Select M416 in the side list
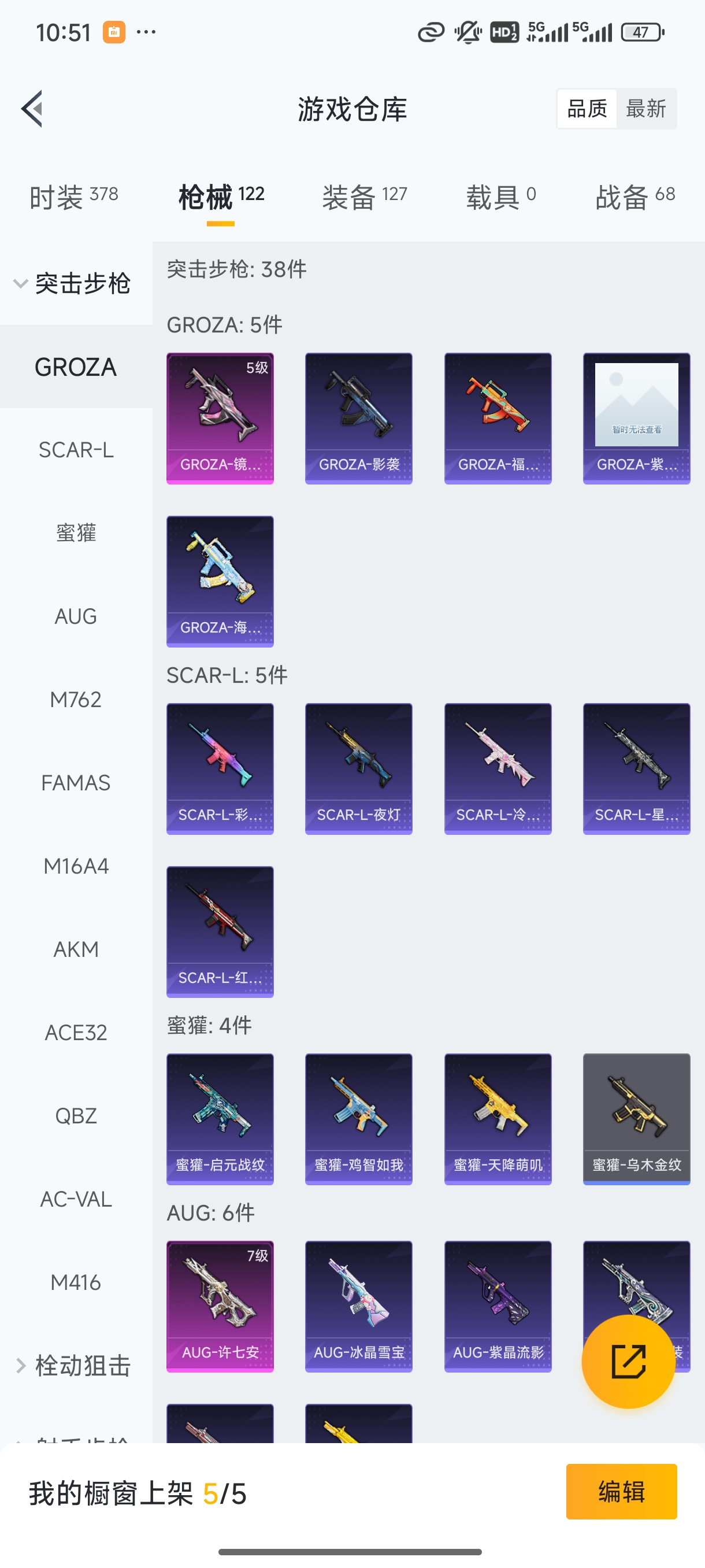Screen dimensions: 705x1568 pyautogui.click(x=76, y=1282)
